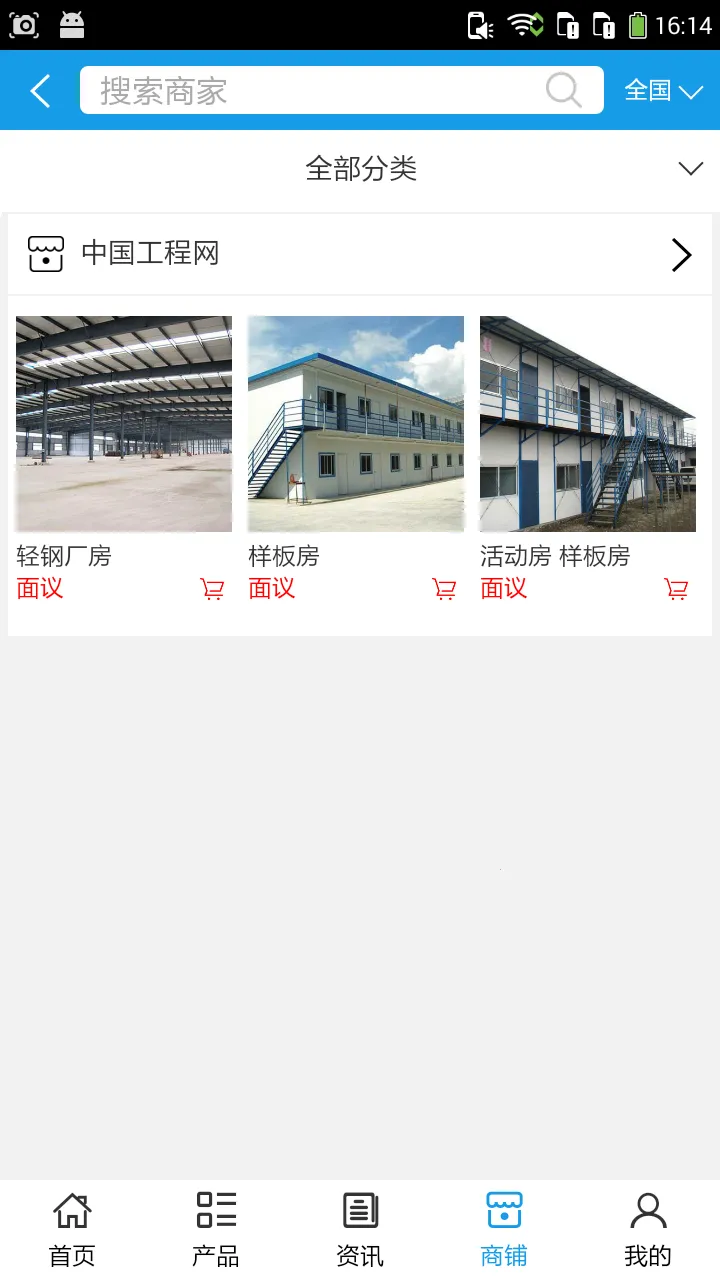Open the search magnifier icon
Viewport: 720px width, 1280px height.
(563, 90)
